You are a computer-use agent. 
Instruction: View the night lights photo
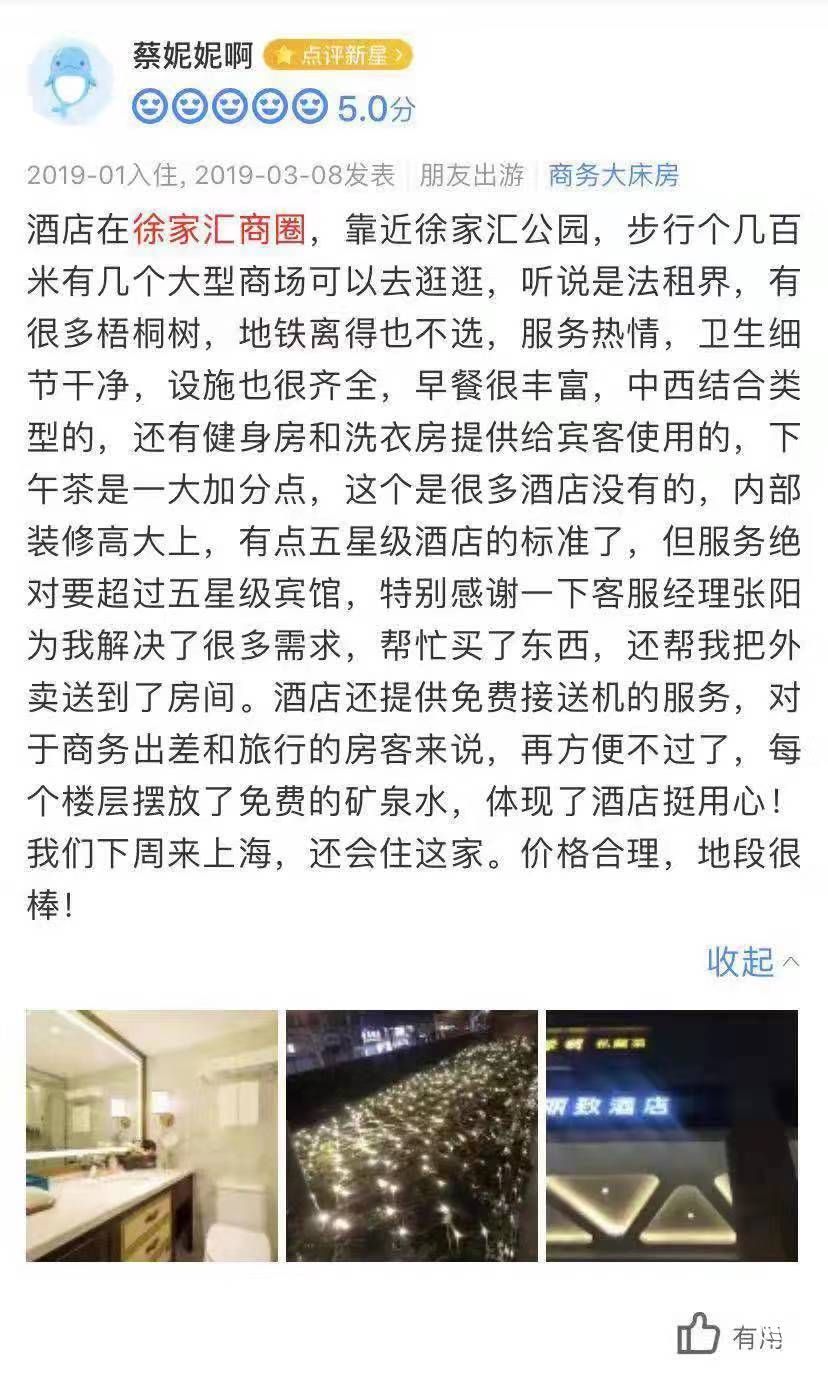(x=412, y=1135)
